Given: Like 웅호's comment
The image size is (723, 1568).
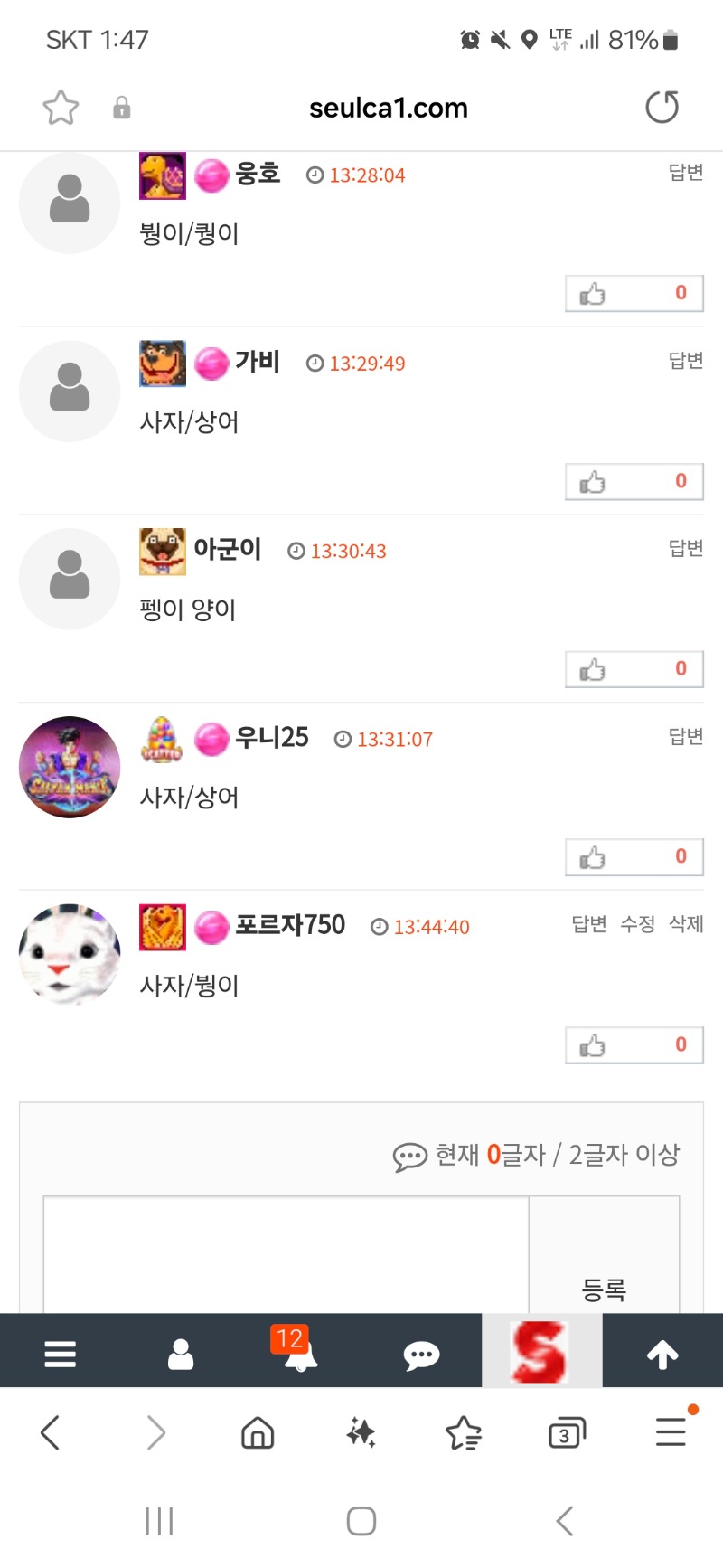Looking at the screenshot, I should tap(634, 294).
